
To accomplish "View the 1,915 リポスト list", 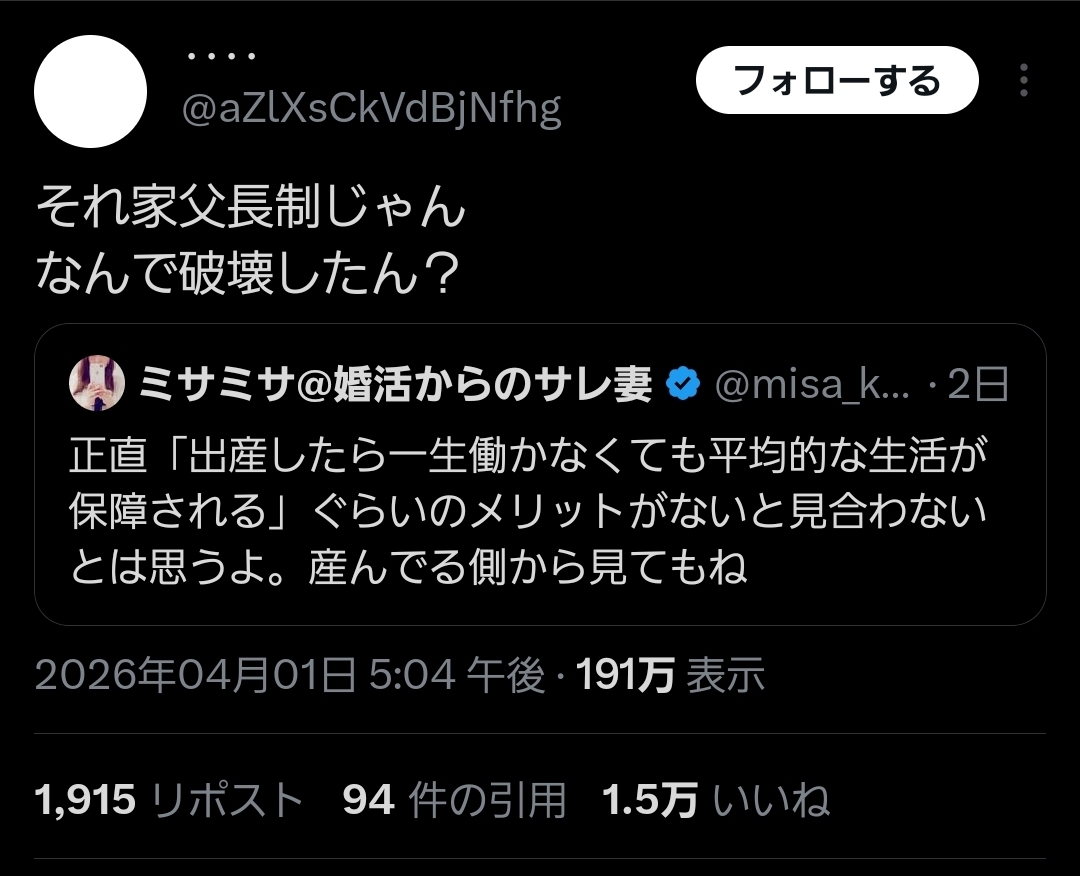I will (168, 800).
